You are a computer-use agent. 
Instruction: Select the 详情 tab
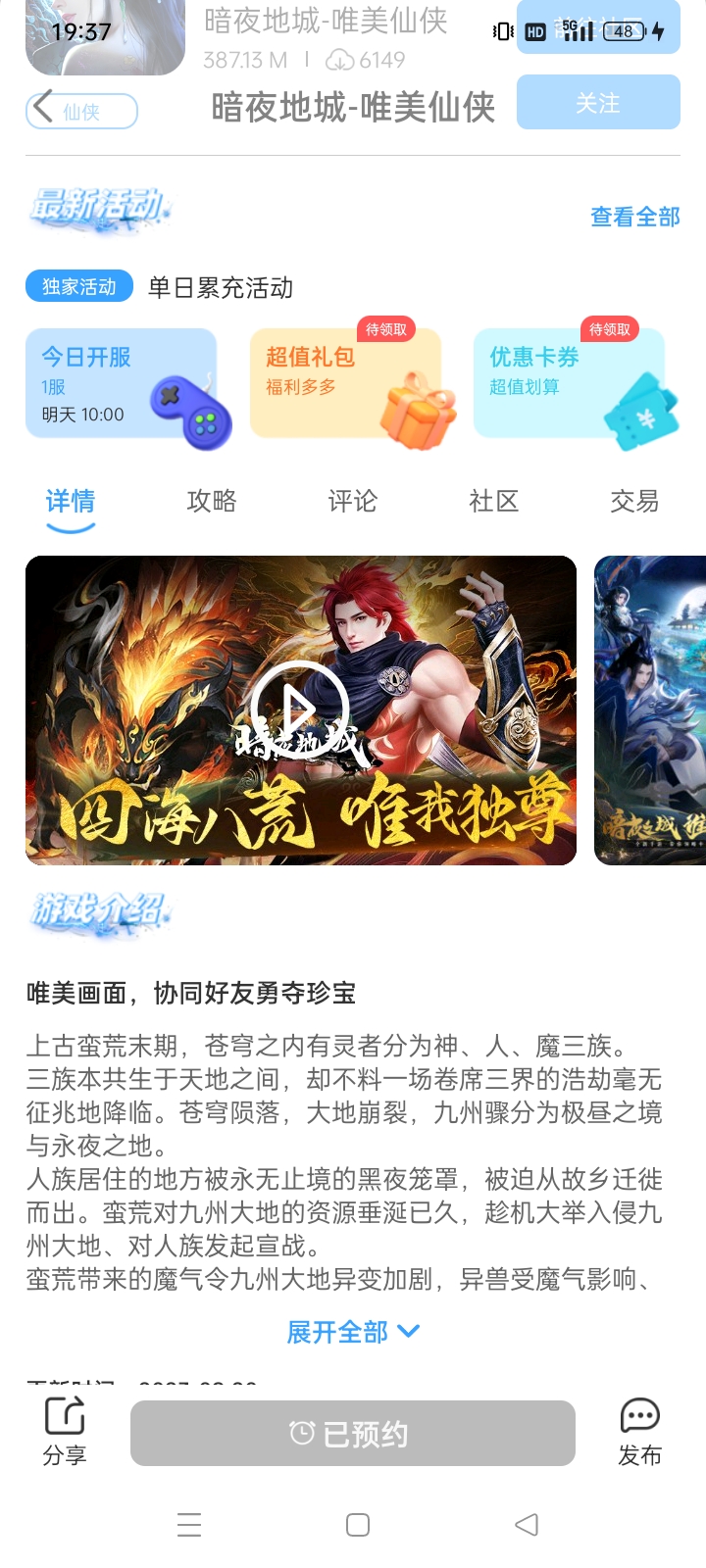click(71, 502)
